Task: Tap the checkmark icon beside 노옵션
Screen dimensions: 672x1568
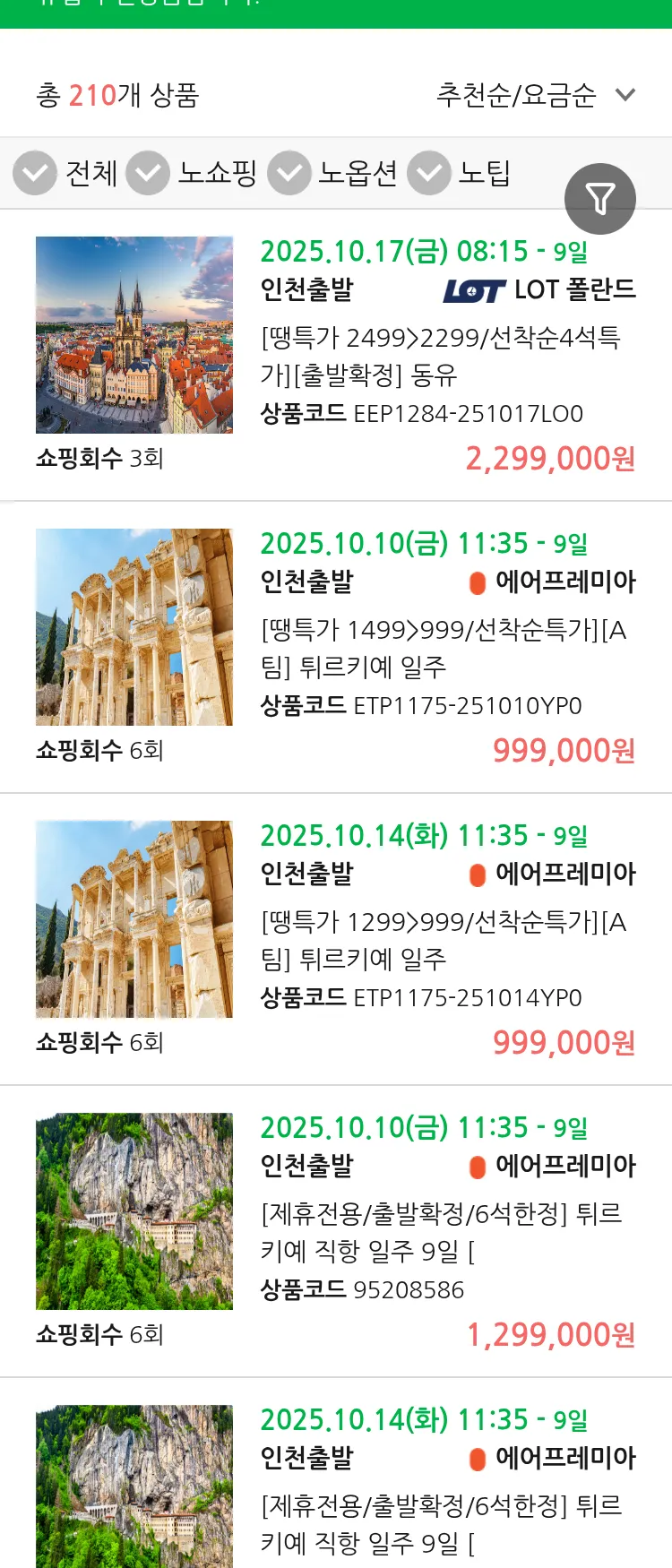Action: pyautogui.click(x=288, y=172)
